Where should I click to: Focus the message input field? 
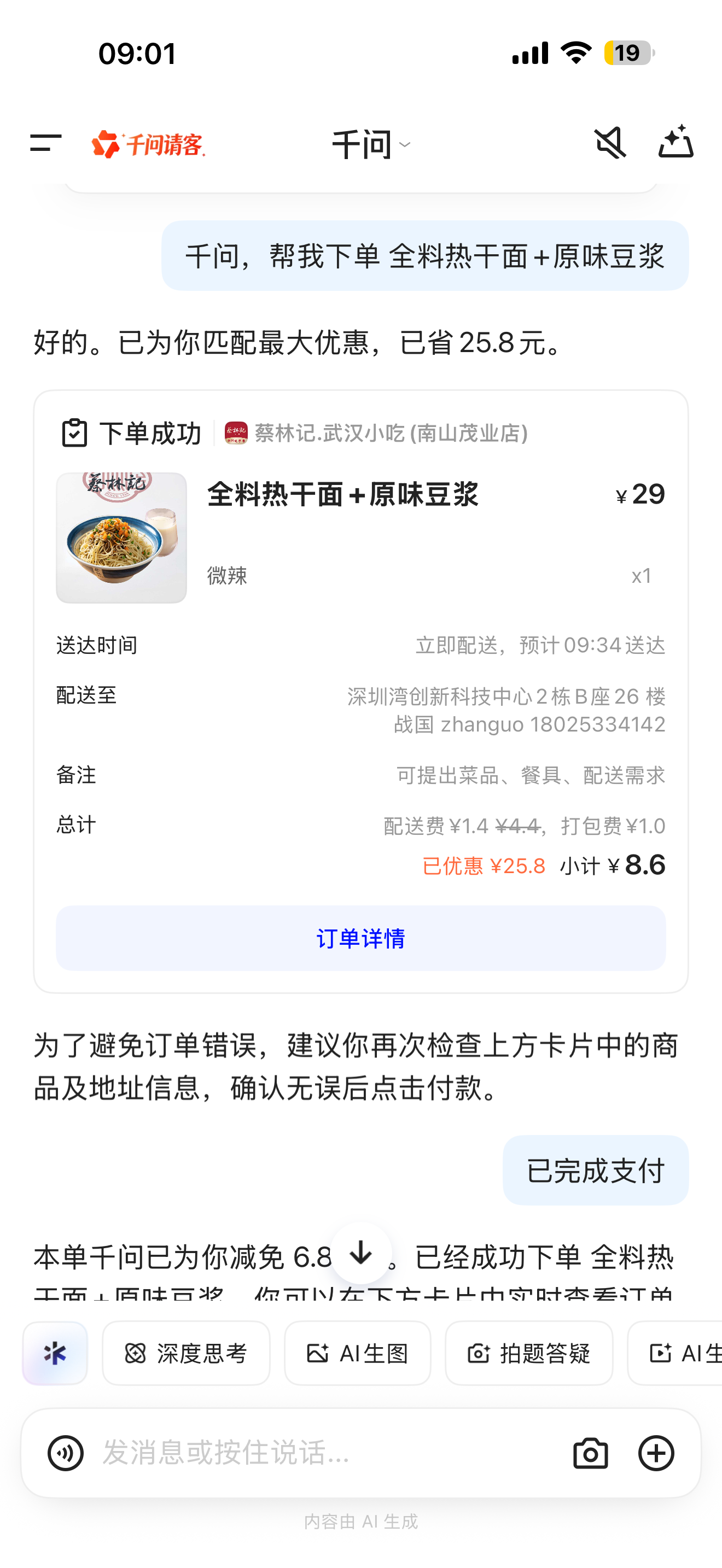pyautogui.click(x=329, y=1454)
